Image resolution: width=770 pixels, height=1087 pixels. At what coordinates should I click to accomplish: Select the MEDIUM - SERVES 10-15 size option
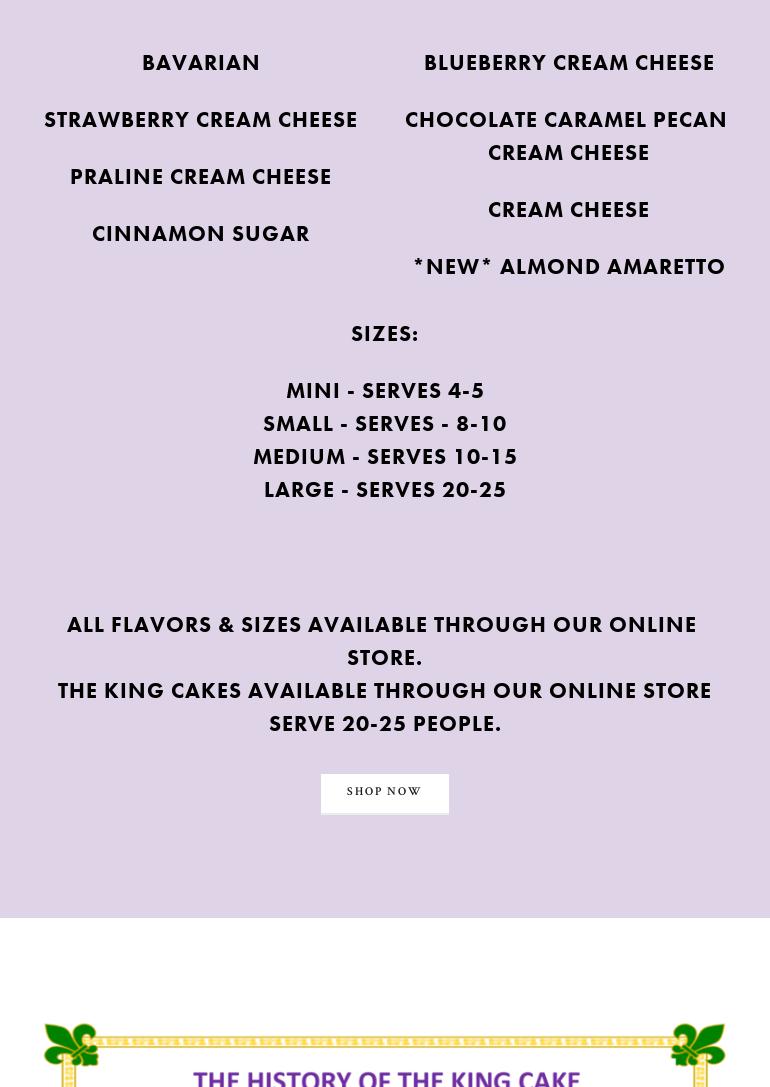coord(385,456)
